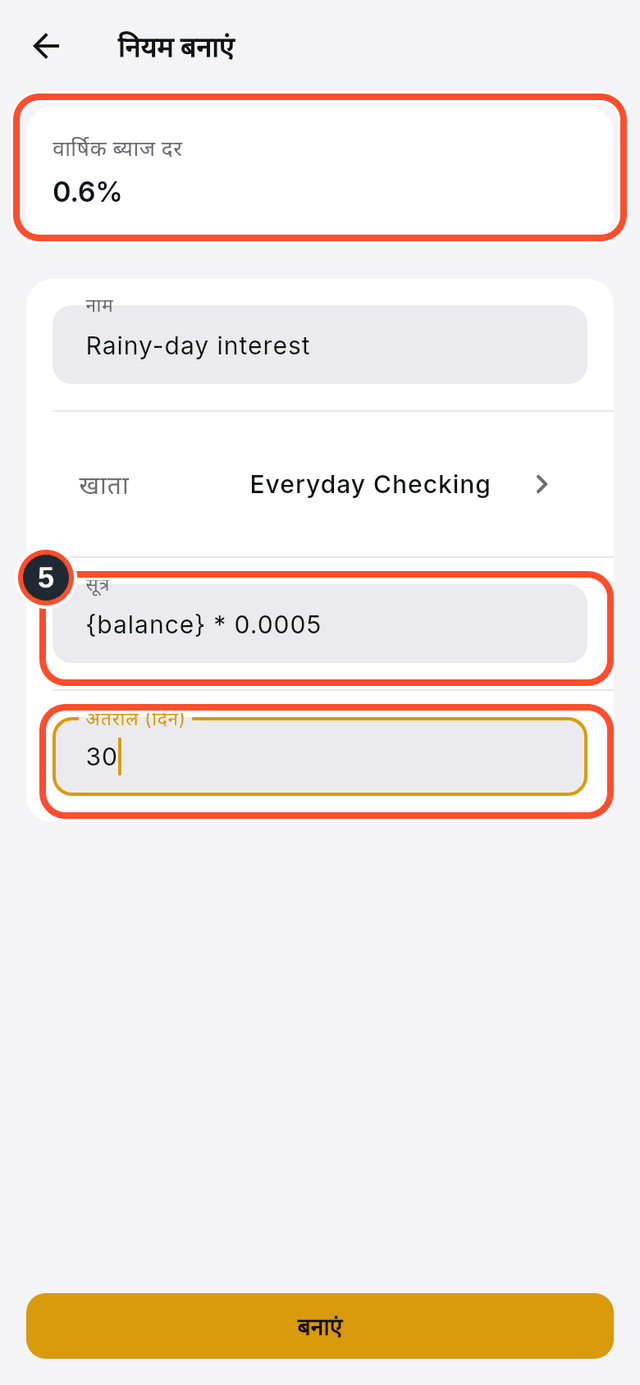Open the खाता row showing Everyday Checking
This screenshot has width=640, height=1385.
tap(320, 484)
